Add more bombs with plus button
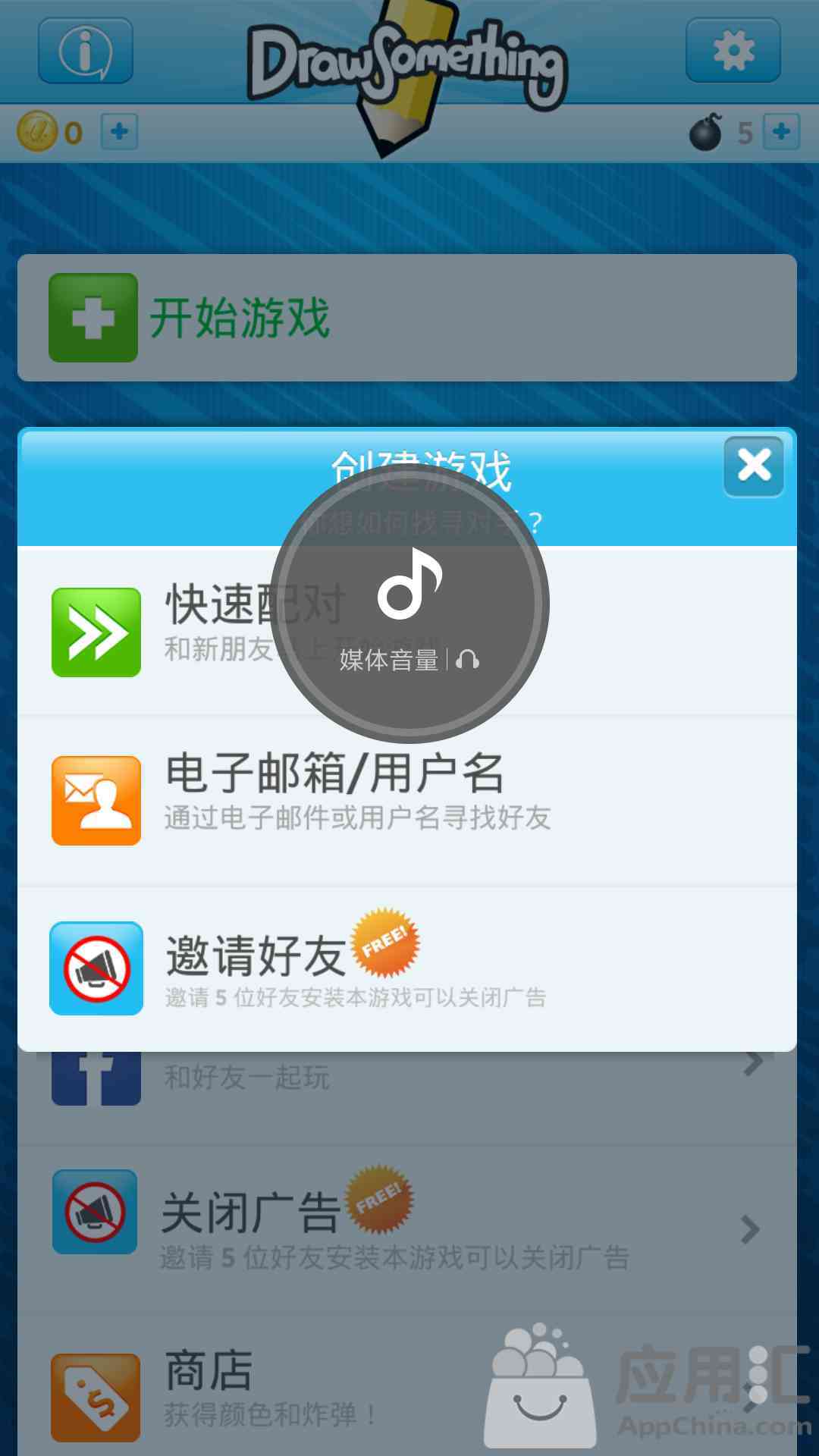Screen dimensions: 819x1456 click(781, 133)
